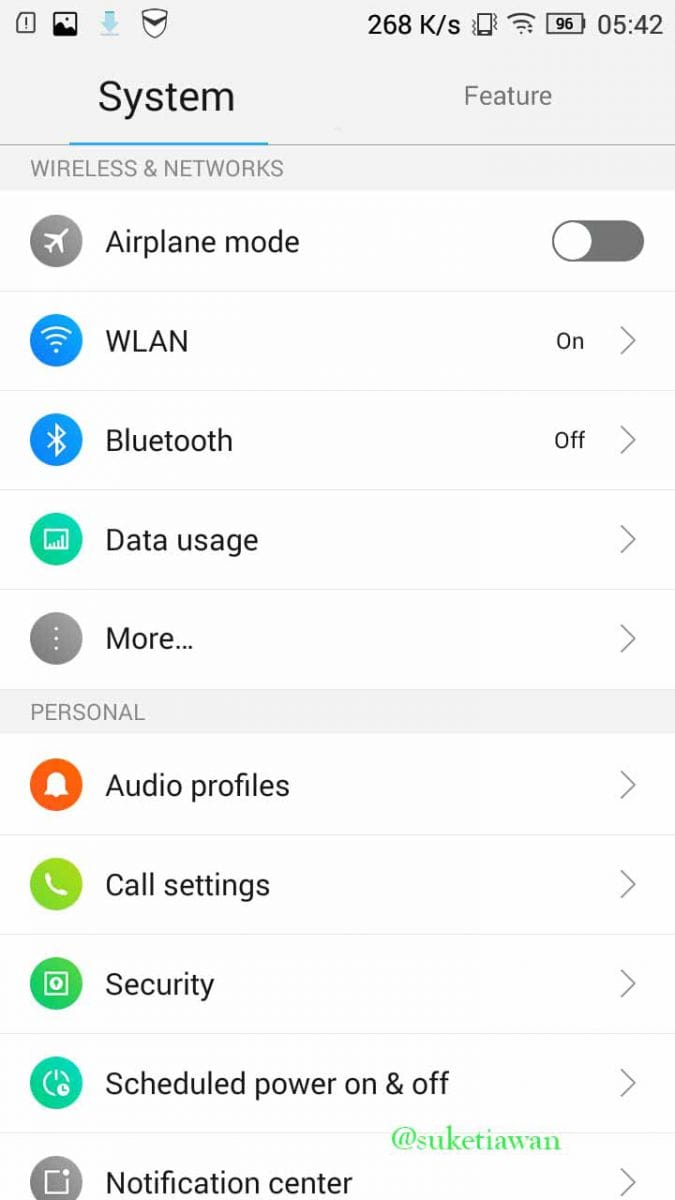This screenshot has height=1200, width=675.
Task: Open Call settings
Action: coord(337,885)
